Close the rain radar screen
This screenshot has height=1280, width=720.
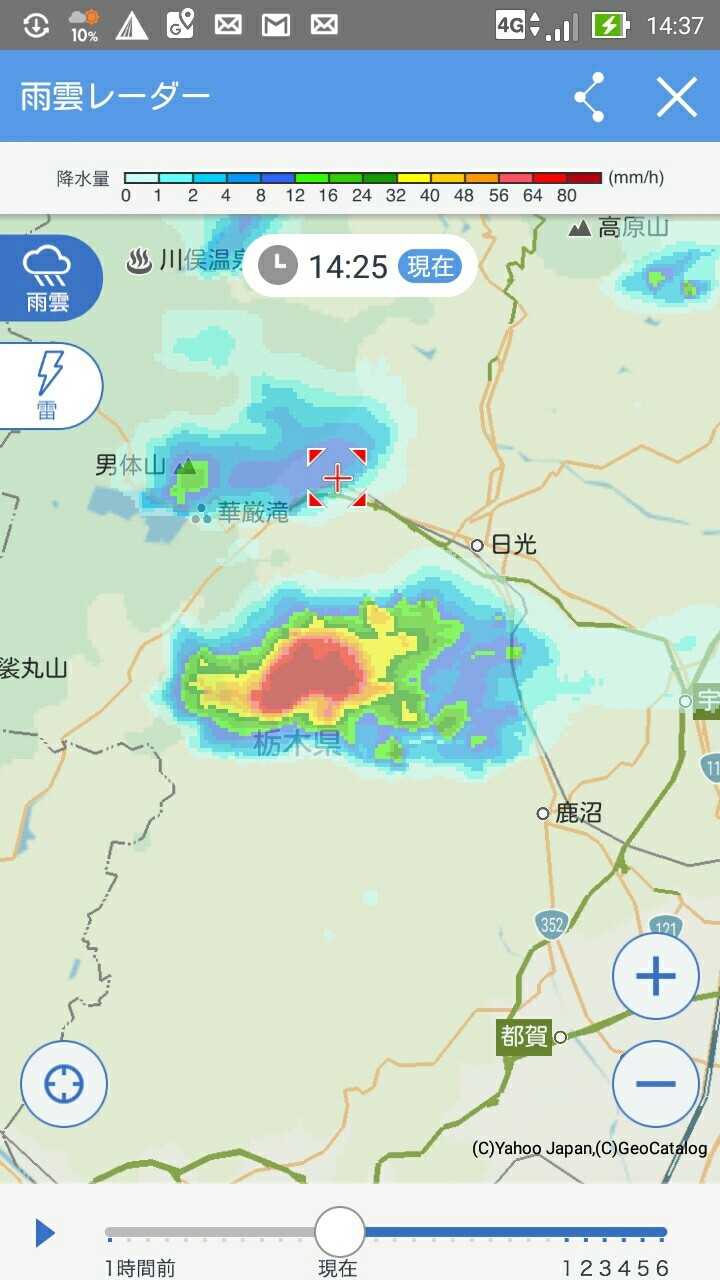[676, 97]
